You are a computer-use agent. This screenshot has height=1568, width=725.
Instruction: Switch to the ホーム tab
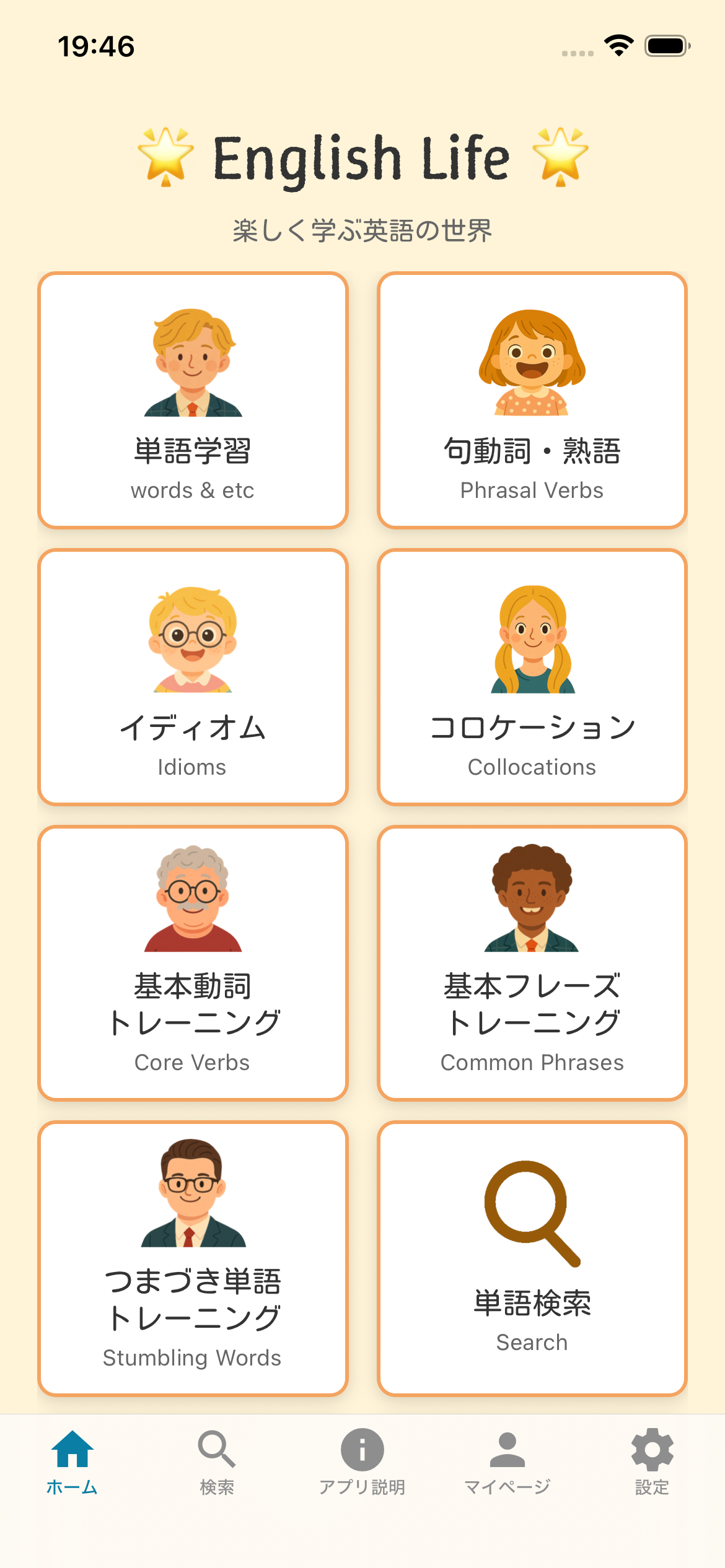tap(72, 1461)
